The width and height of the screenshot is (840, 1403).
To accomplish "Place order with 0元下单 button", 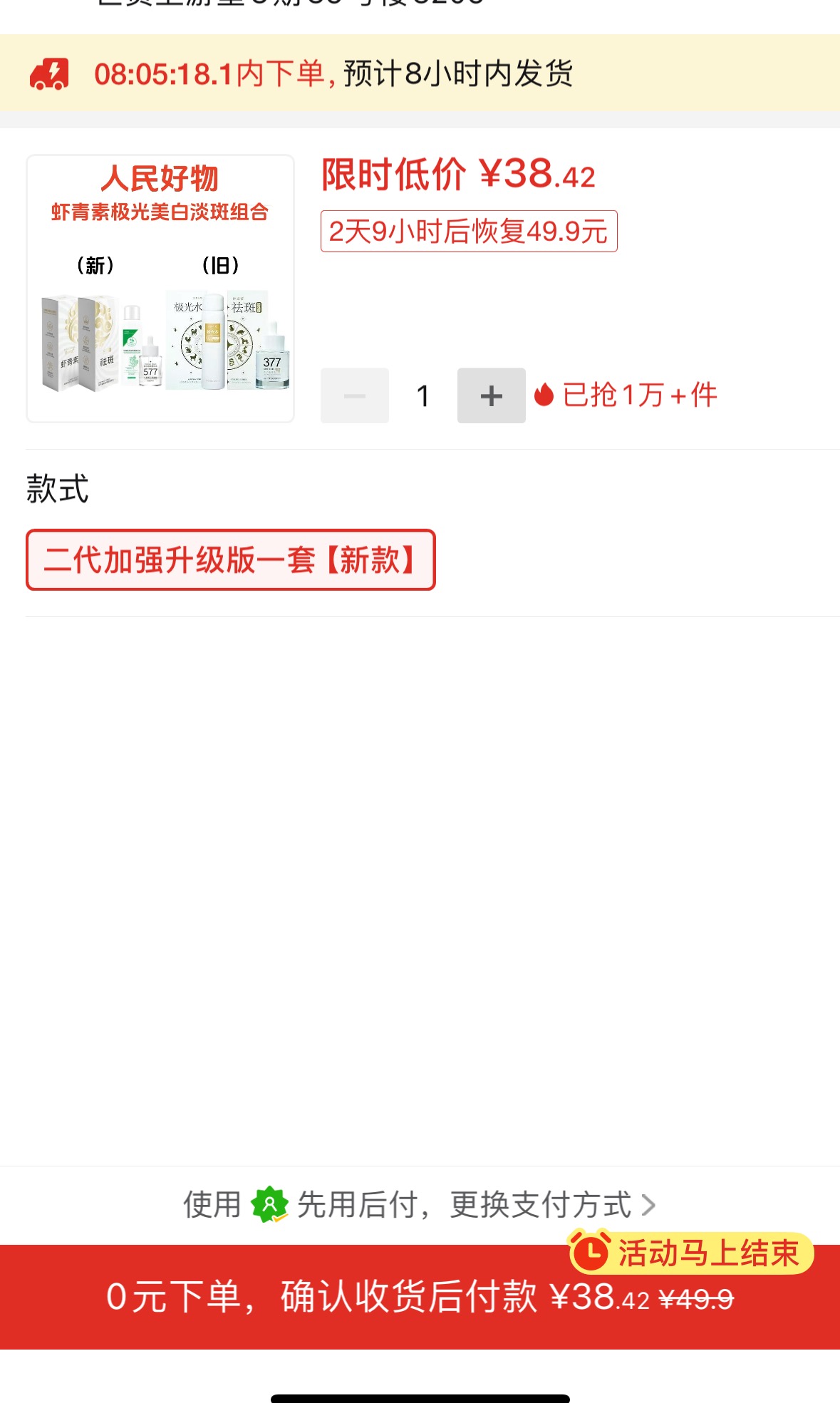I will pos(420,1297).
